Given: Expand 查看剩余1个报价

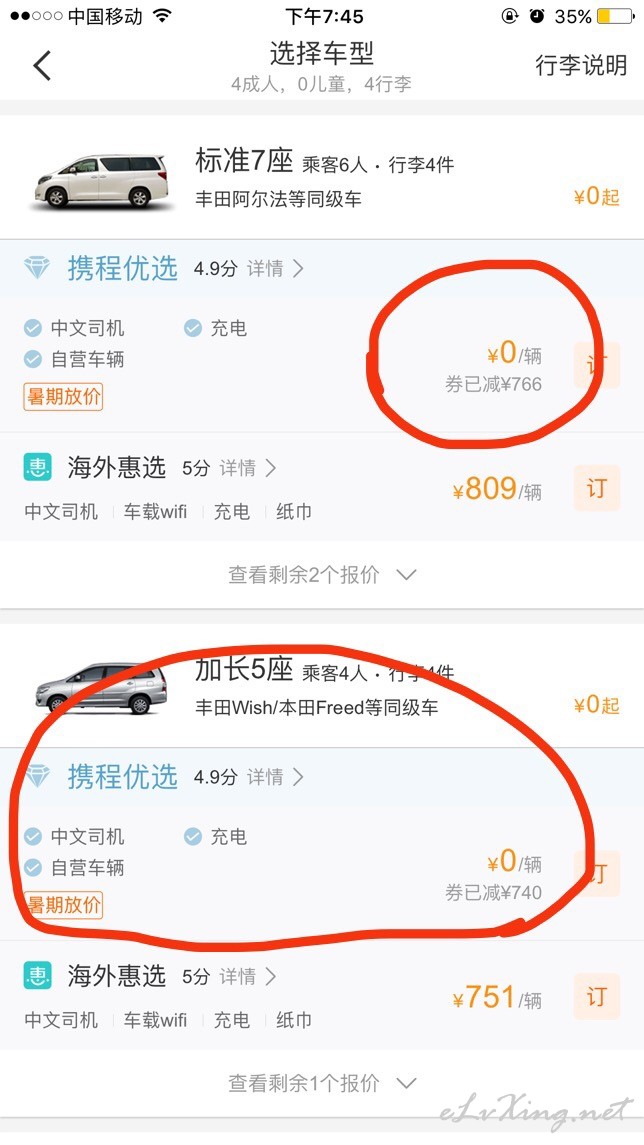Looking at the screenshot, I should click(322, 1083).
